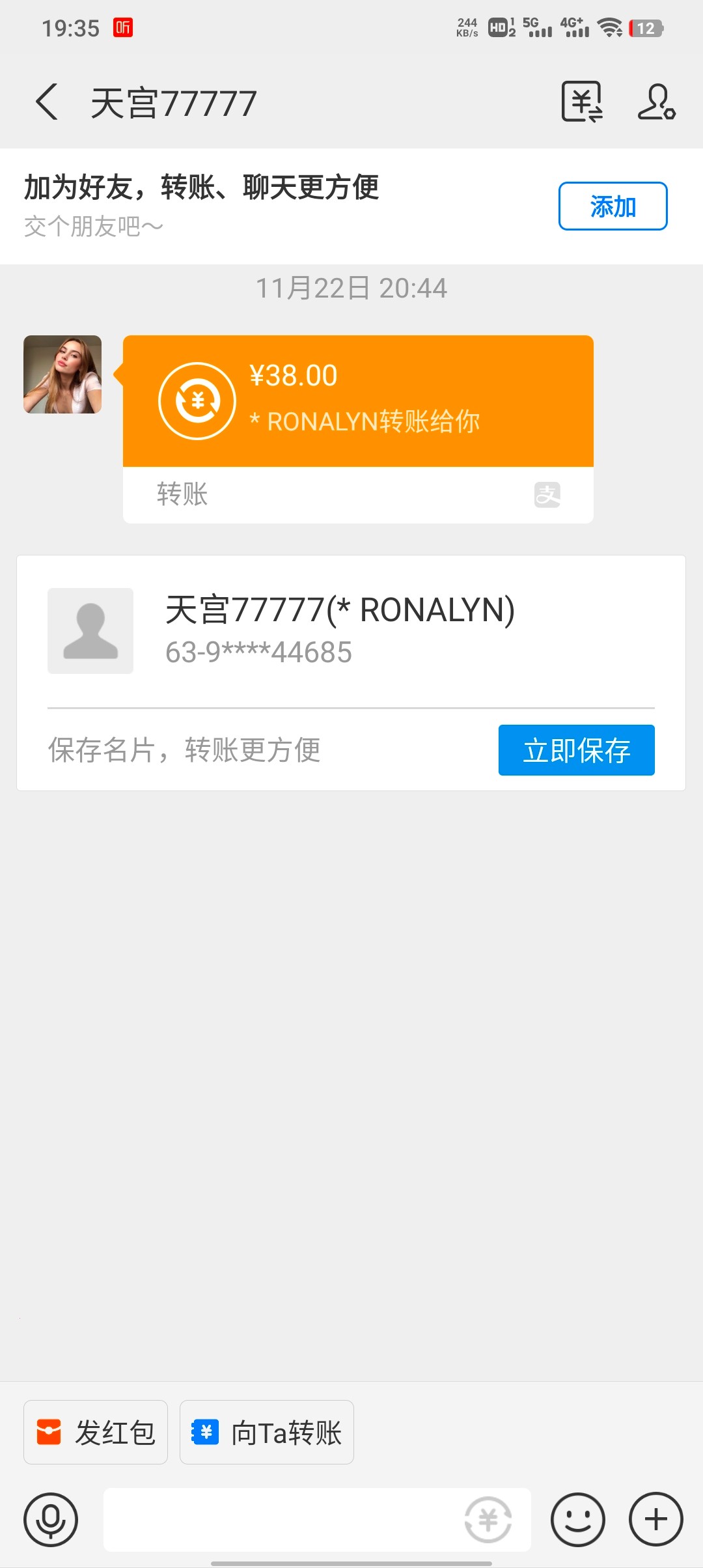Open the plus attachments menu
Screen dimensions: 703x1568
click(x=655, y=1519)
